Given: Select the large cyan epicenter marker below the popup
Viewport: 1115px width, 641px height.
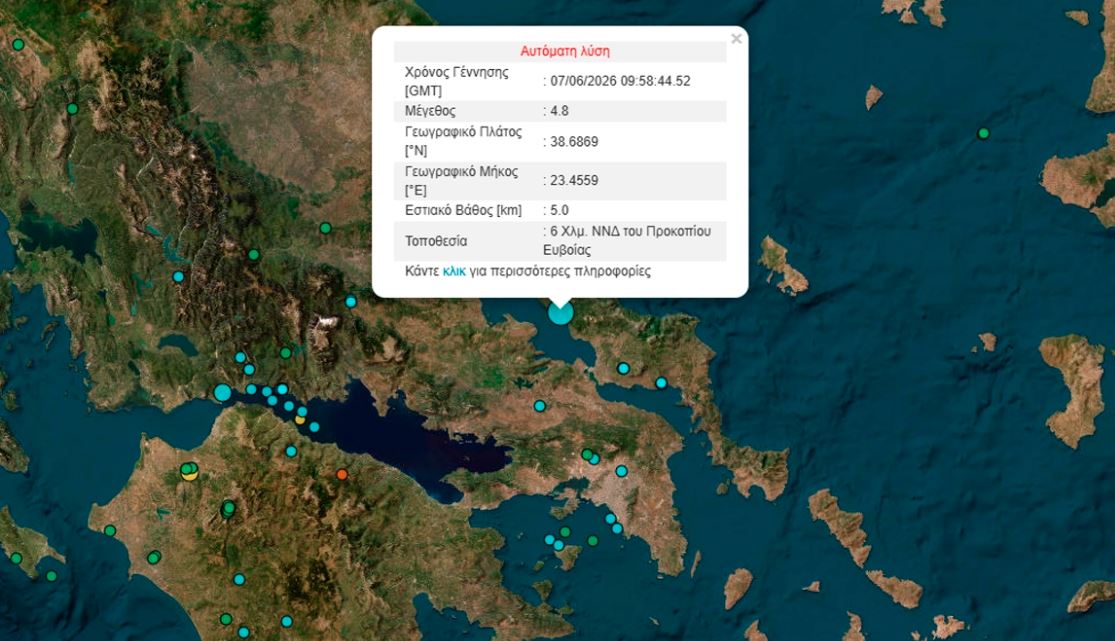Looking at the screenshot, I should click(x=560, y=312).
